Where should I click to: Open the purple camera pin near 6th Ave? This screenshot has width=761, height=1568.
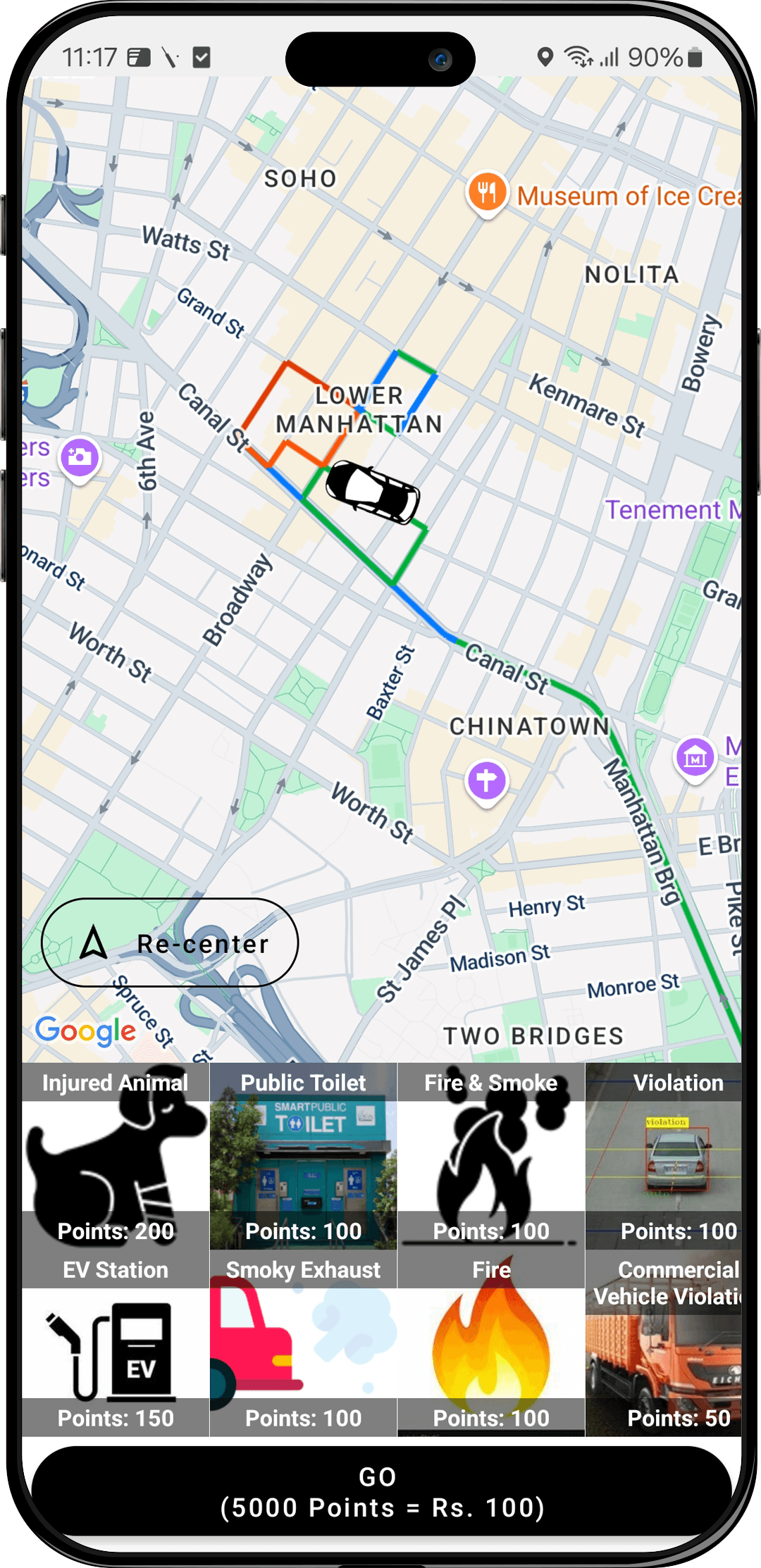click(x=80, y=459)
